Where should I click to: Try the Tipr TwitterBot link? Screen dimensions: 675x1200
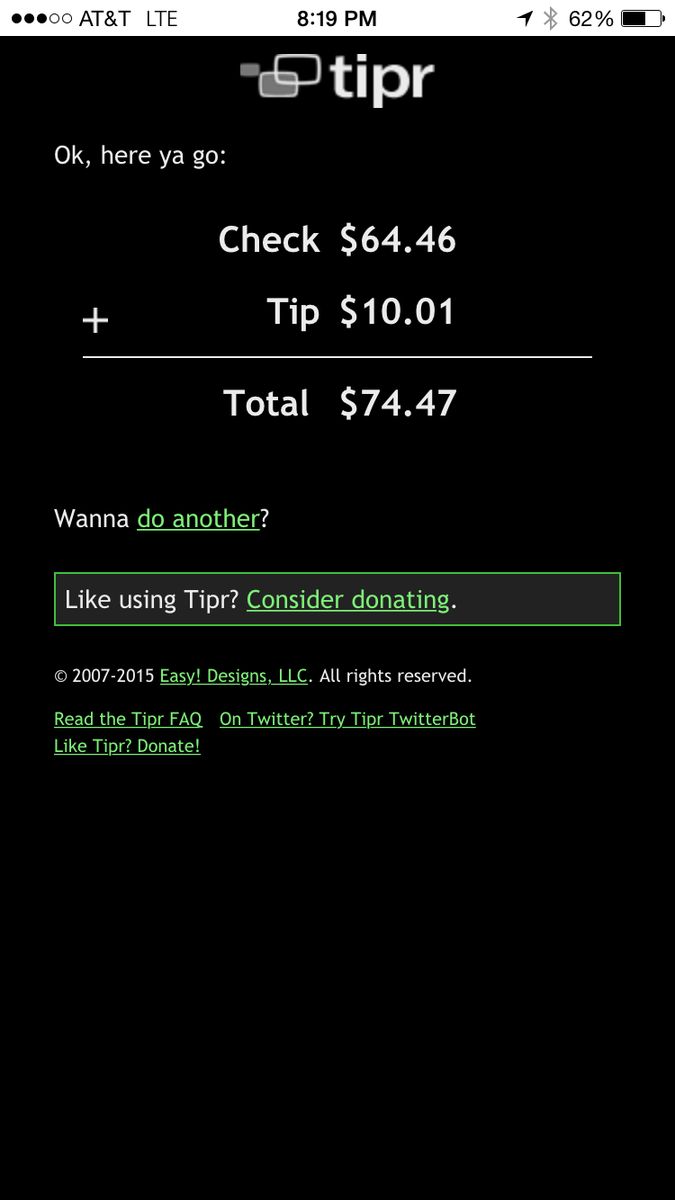coord(347,719)
